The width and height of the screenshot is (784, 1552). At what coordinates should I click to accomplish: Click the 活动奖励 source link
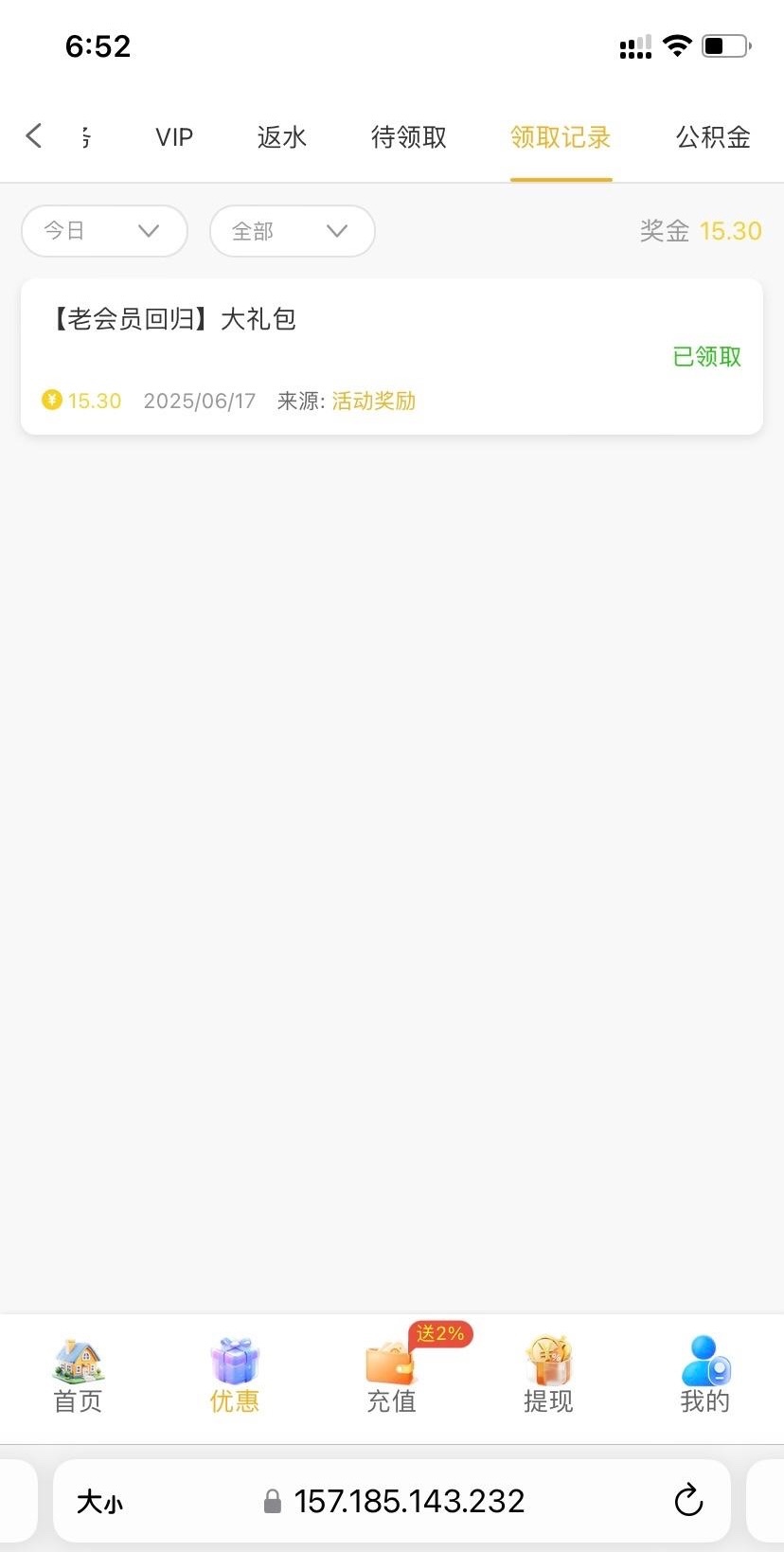[x=373, y=401]
